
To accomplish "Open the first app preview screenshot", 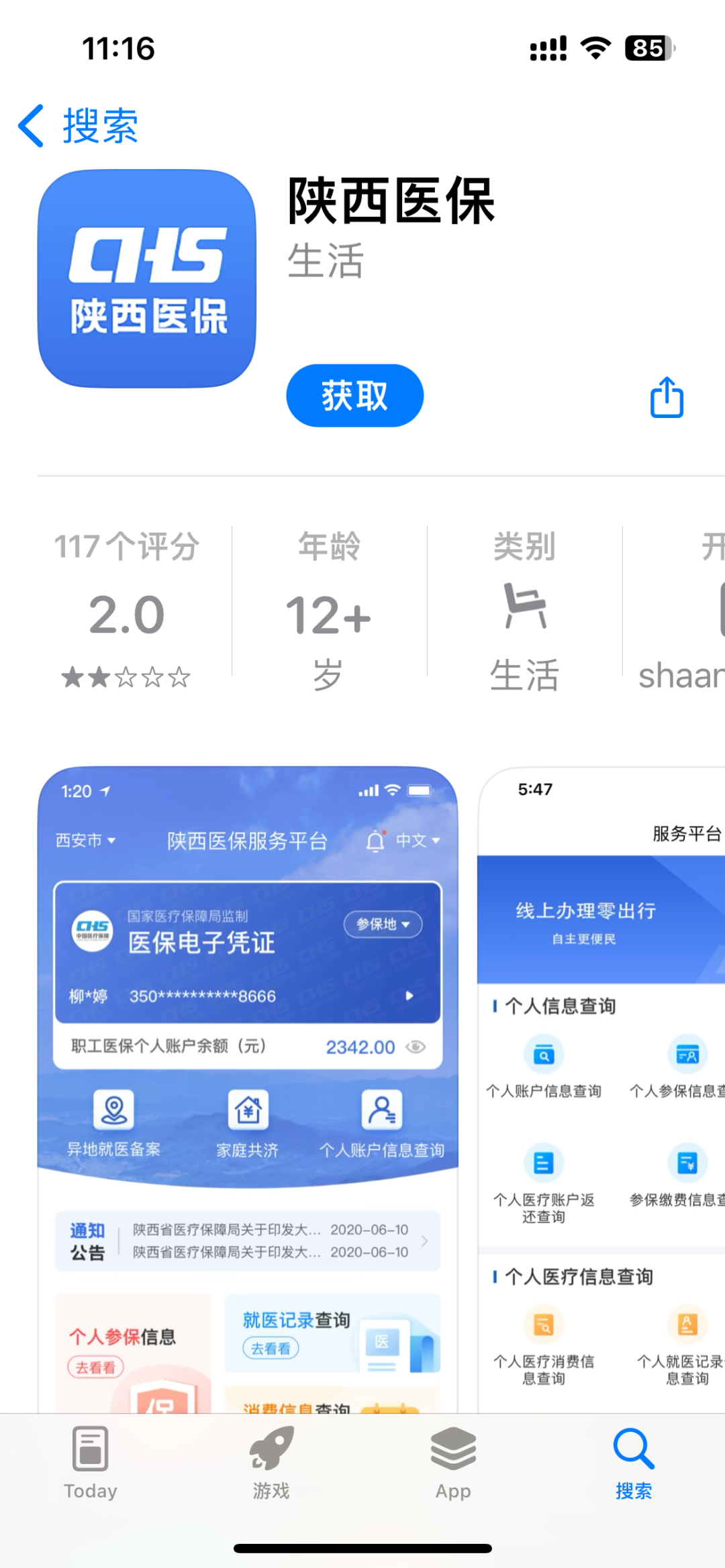I will [248, 1090].
